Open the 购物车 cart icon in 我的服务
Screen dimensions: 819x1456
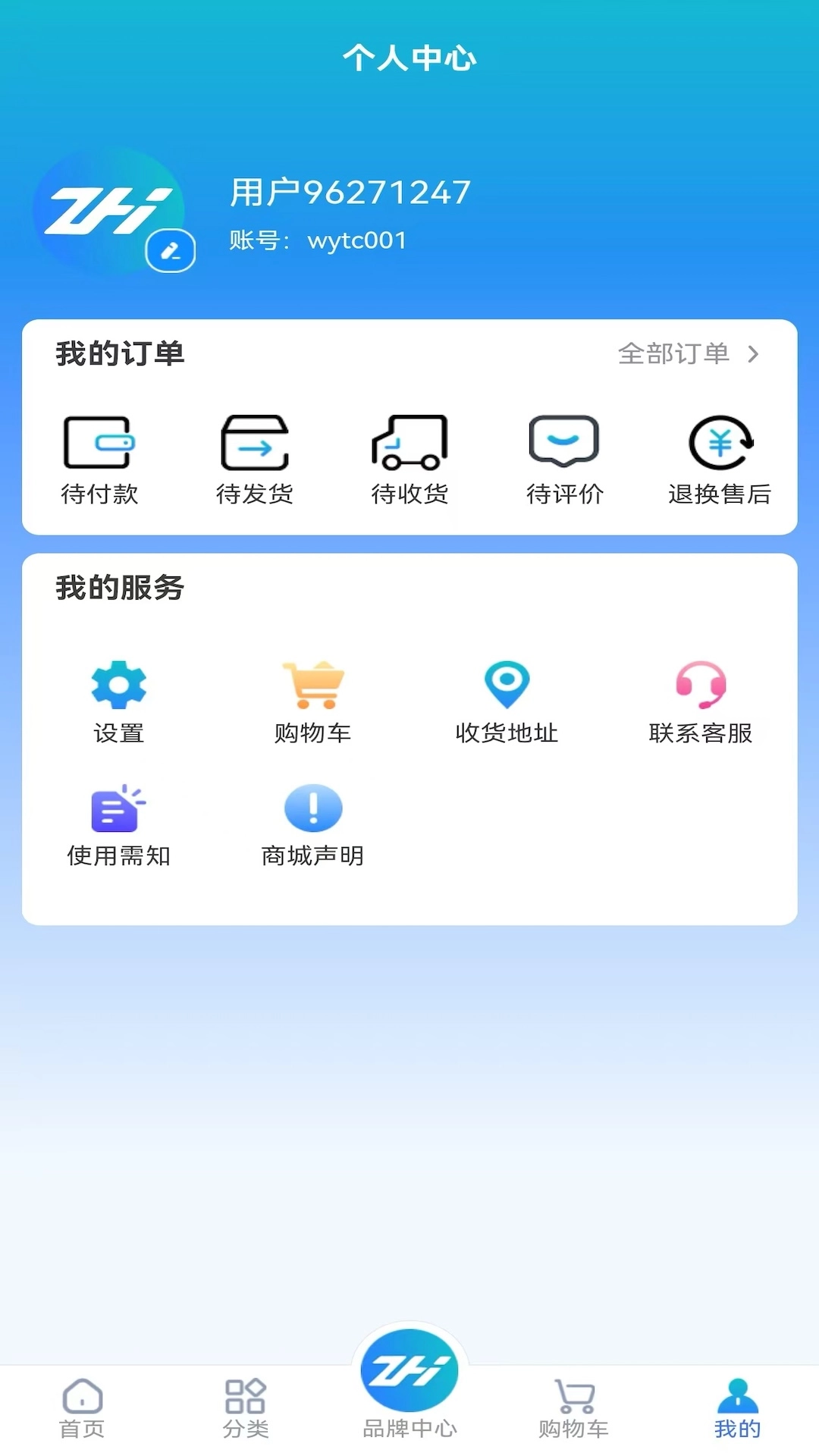coord(312,685)
